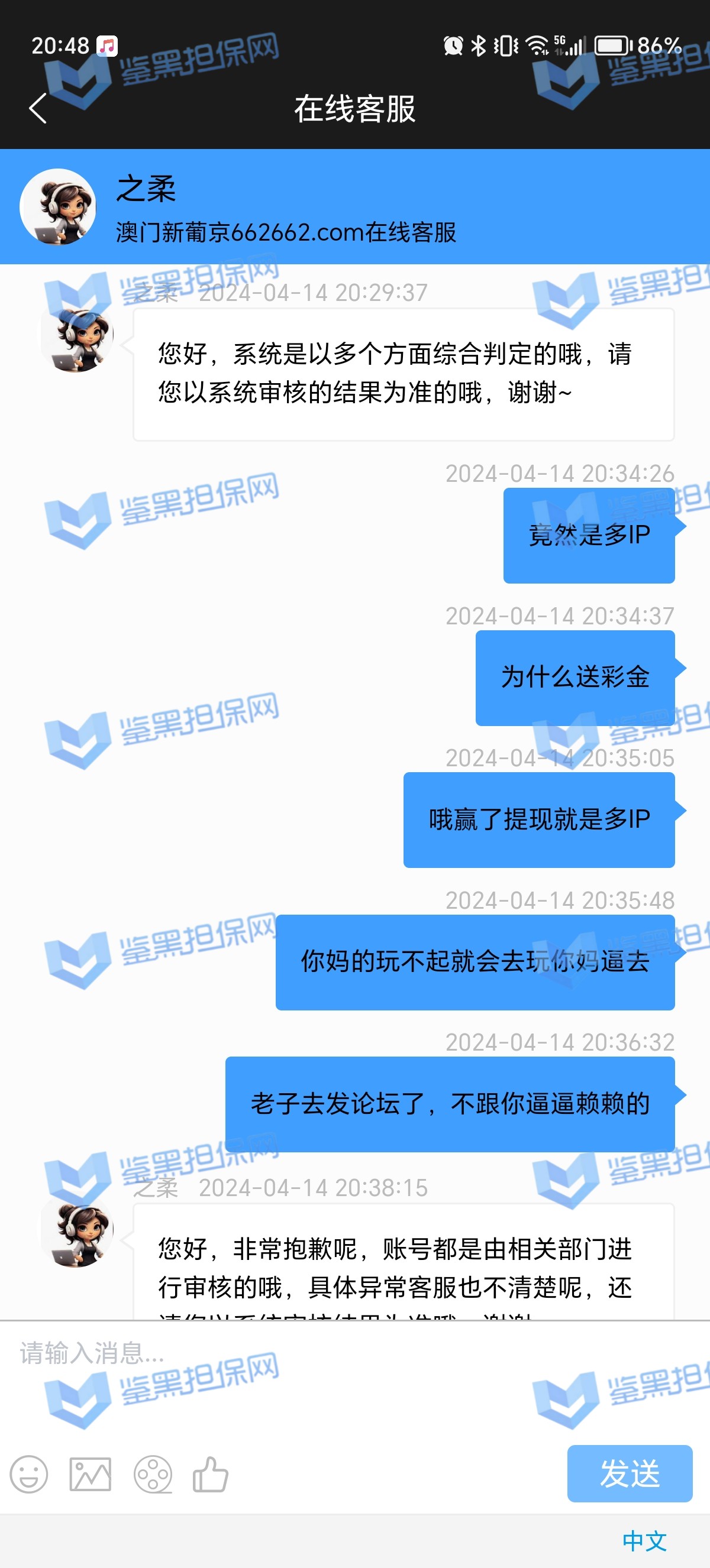Change language via 中文 link

pyautogui.click(x=644, y=1541)
